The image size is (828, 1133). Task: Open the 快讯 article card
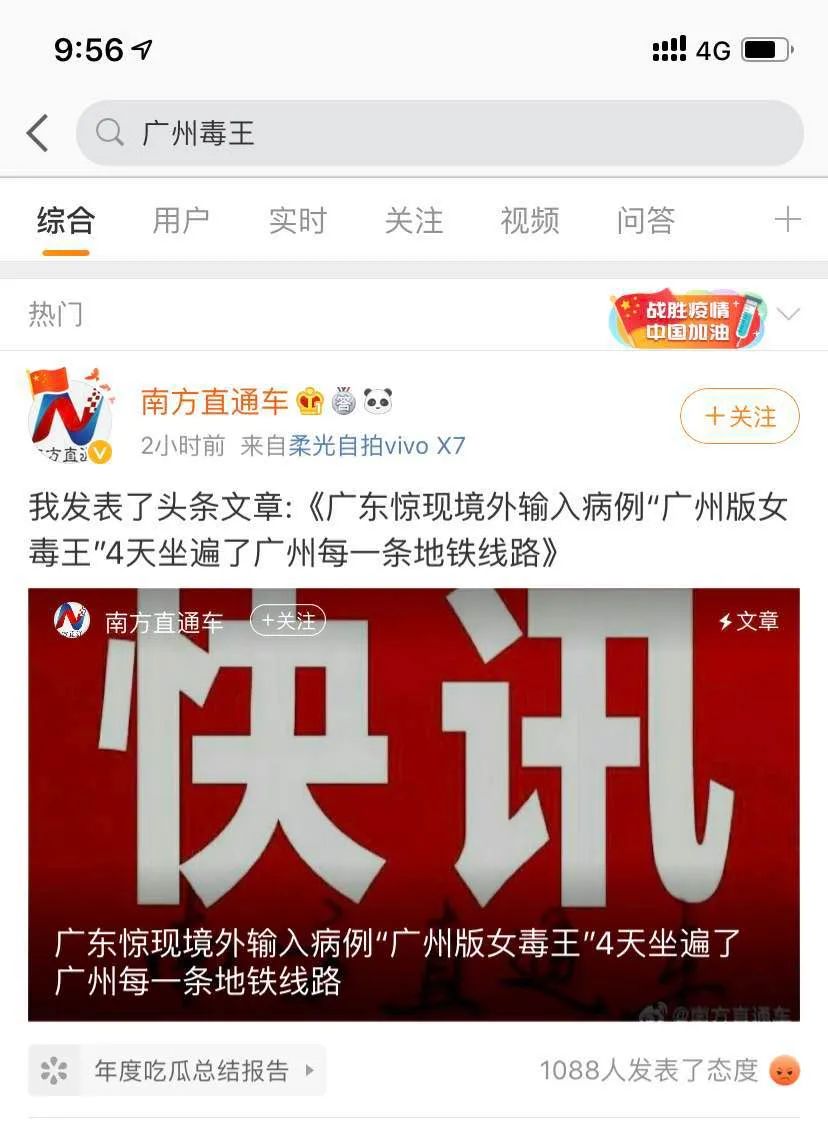[413, 800]
